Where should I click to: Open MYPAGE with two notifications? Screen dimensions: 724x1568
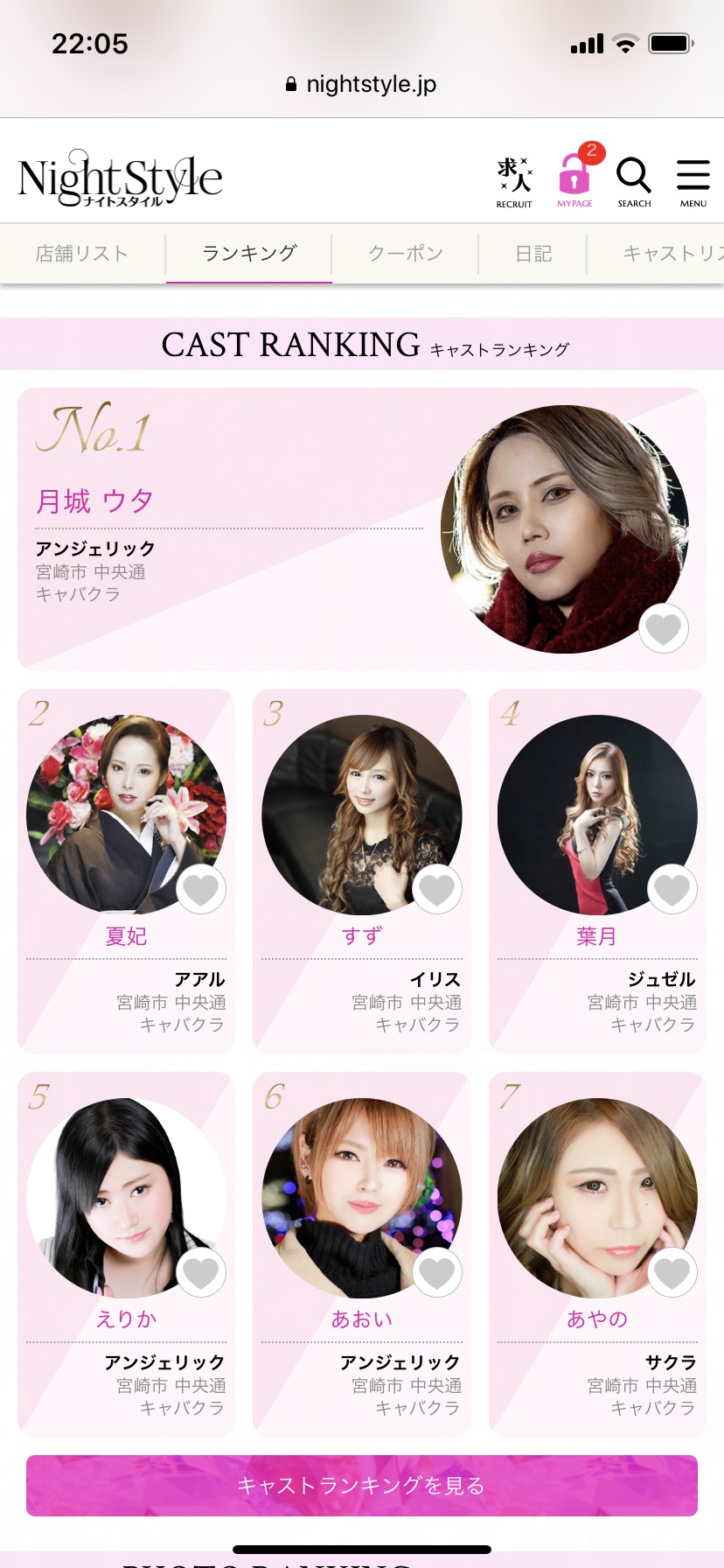point(574,179)
